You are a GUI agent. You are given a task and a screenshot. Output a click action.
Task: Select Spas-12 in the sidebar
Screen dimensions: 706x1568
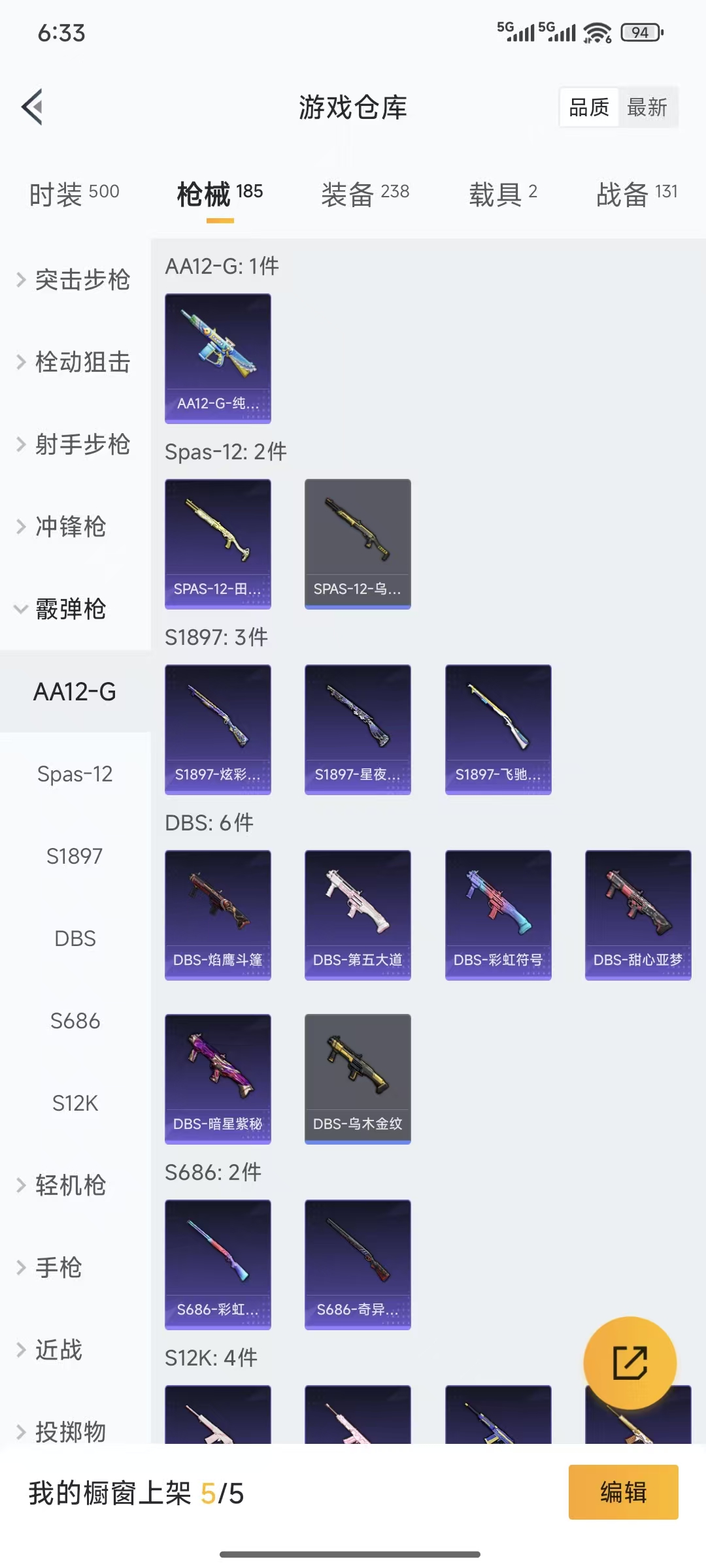[x=75, y=774]
